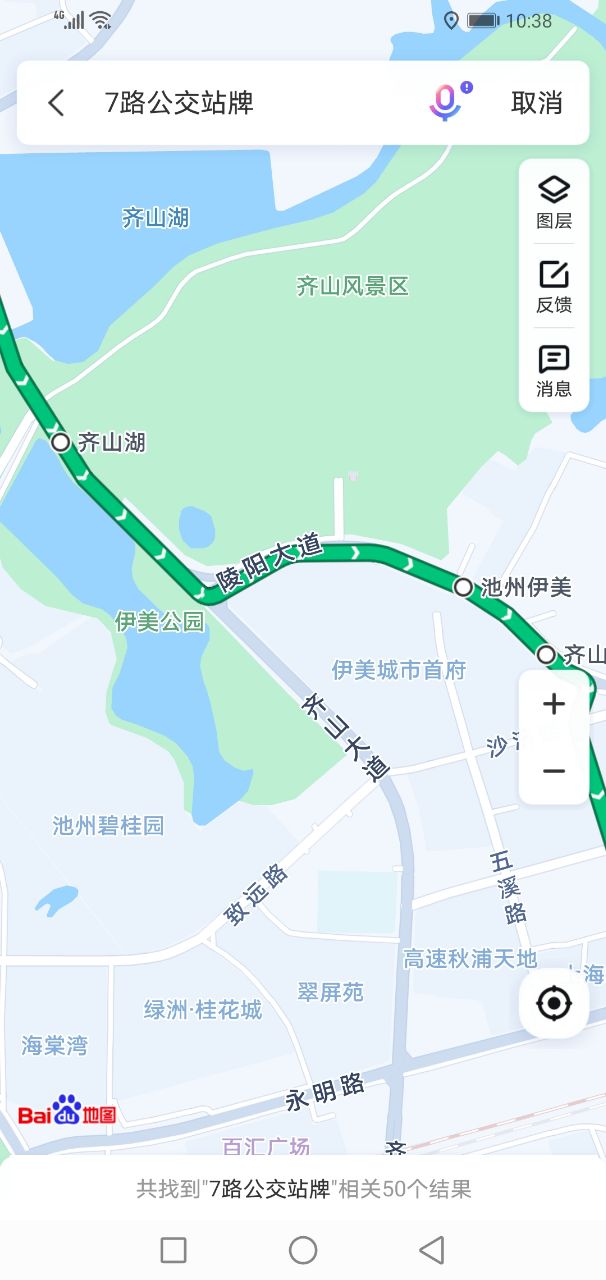Image resolution: width=606 pixels, height=1280 pixels.
Task: Expand the 50 results summary bar
Action: click(303, 1189)
